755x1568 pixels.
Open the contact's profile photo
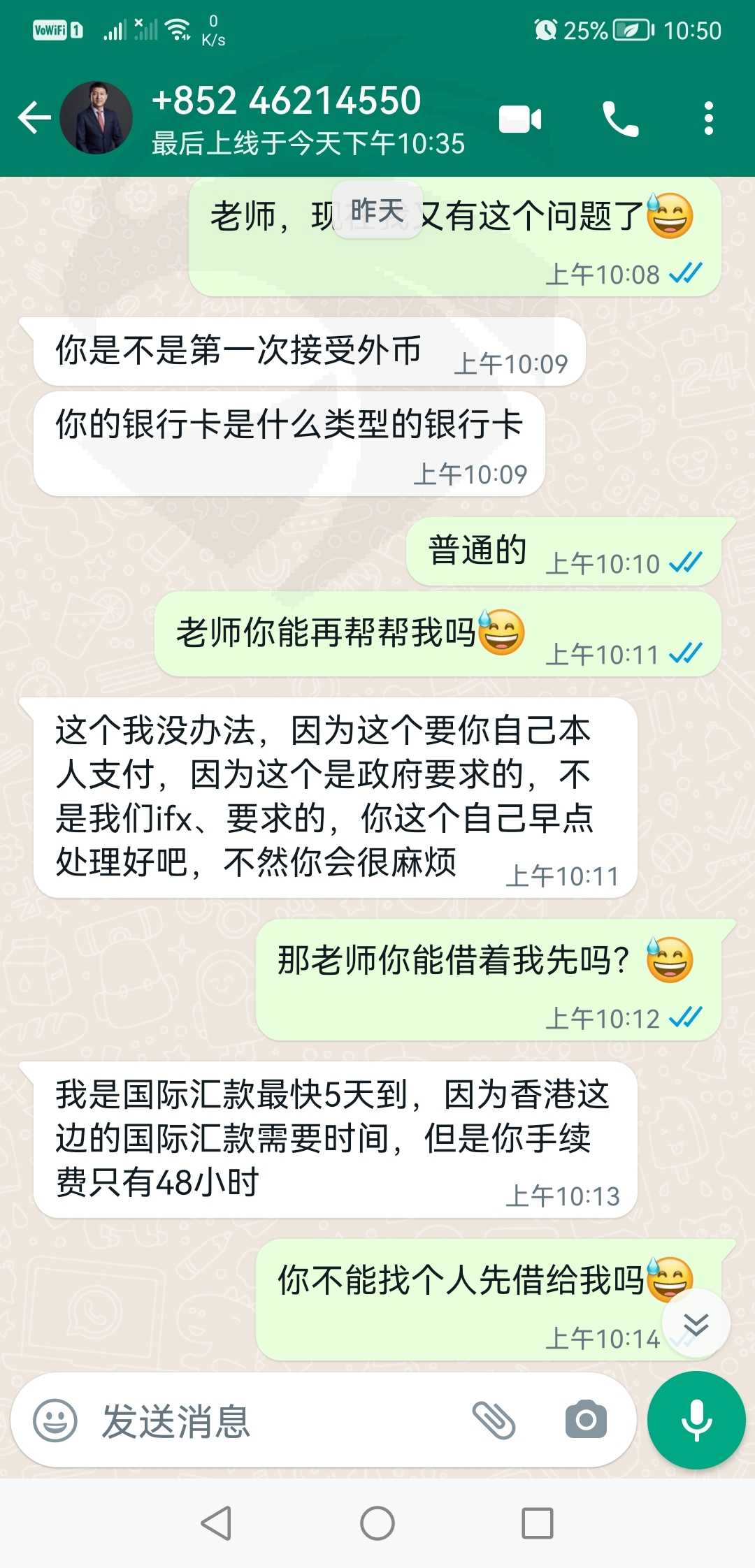(96, 117)
